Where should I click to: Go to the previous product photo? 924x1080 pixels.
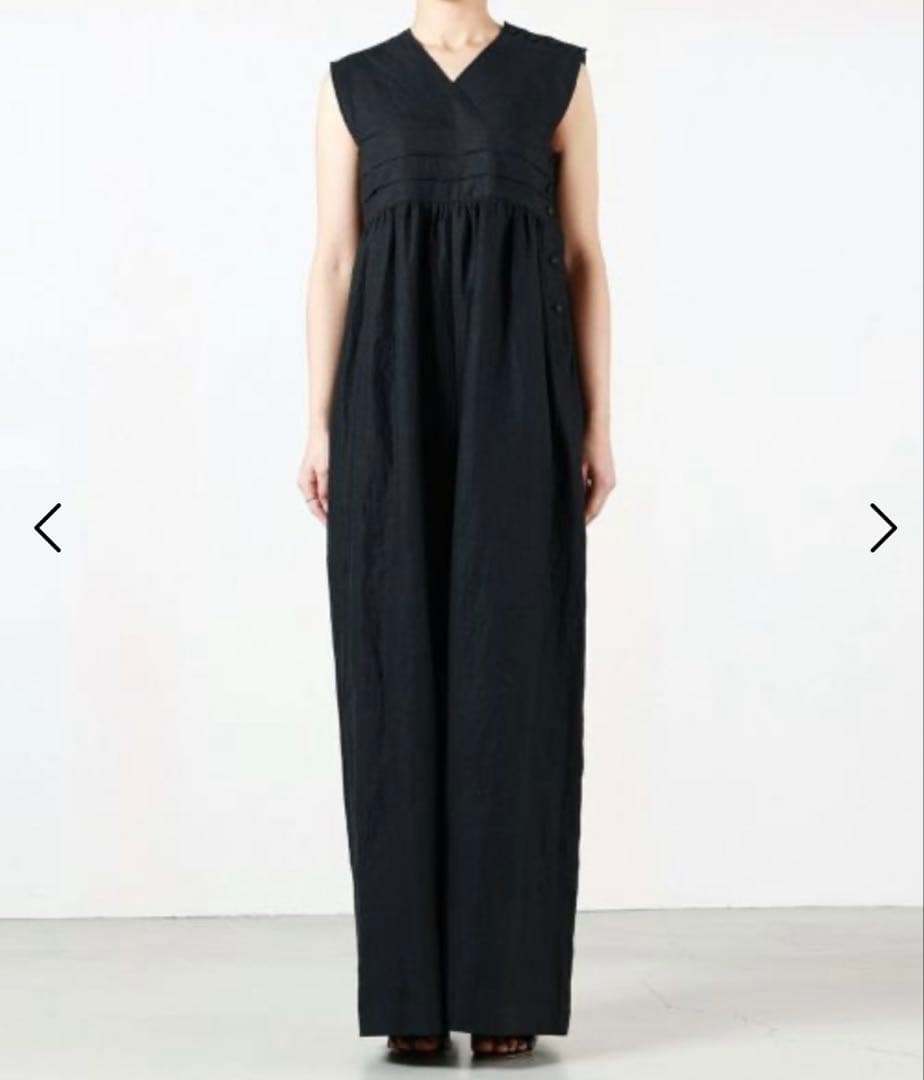coord(48,528)
